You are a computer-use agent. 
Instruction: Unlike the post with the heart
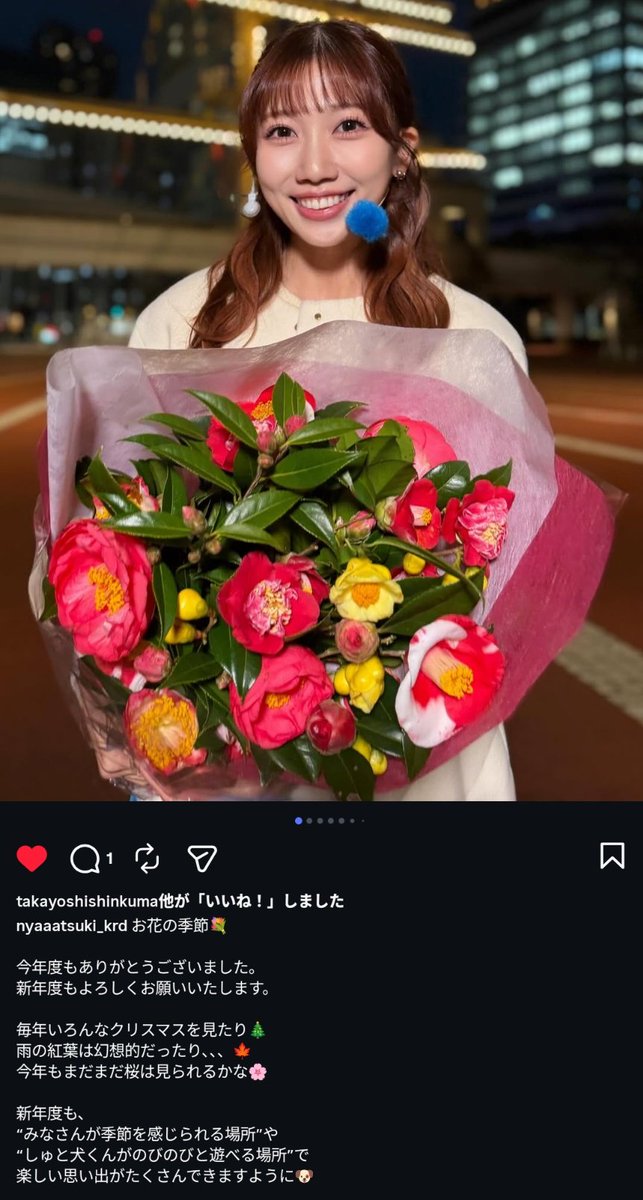click(32, 857)
